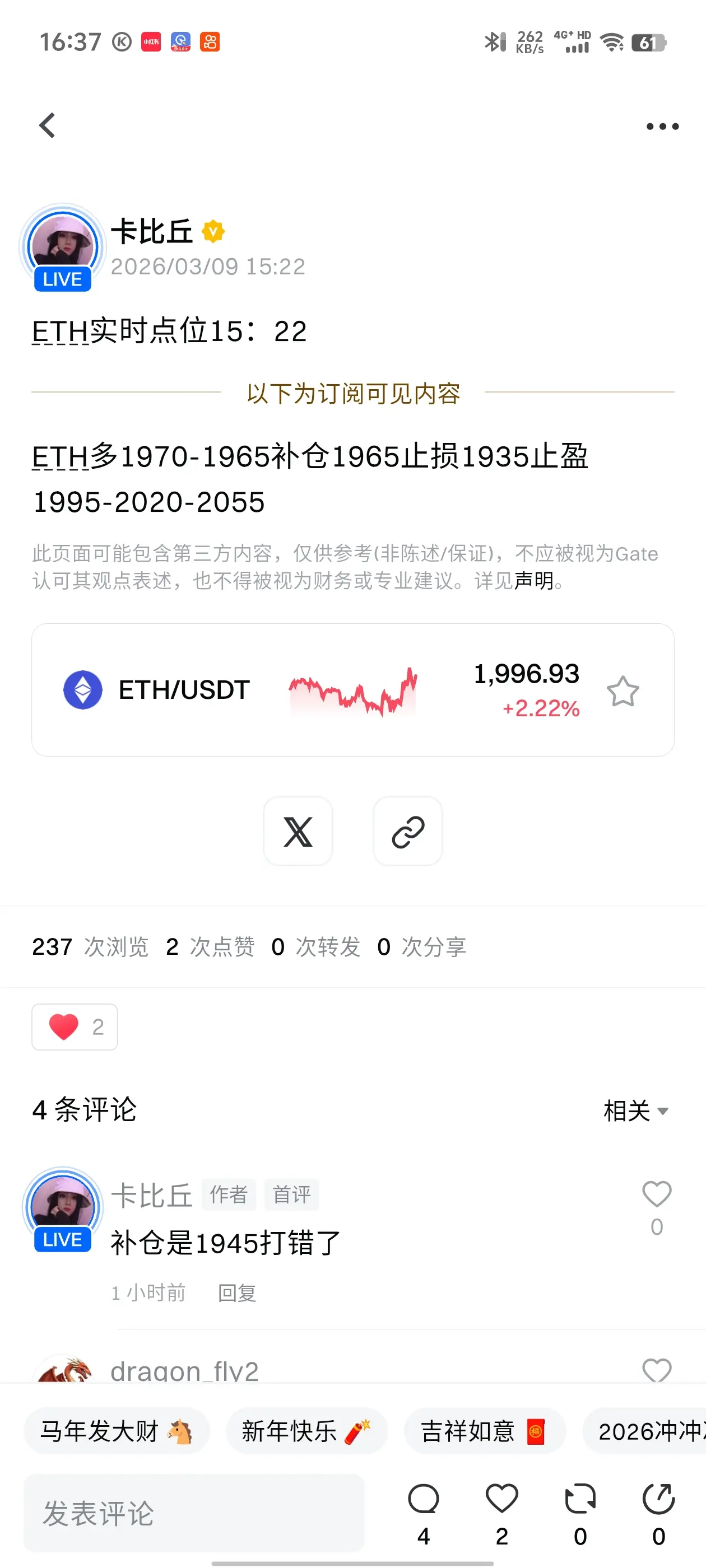Copy the post link icon
This screenshot has height=1568, width=706.
[x=407, y=832]
